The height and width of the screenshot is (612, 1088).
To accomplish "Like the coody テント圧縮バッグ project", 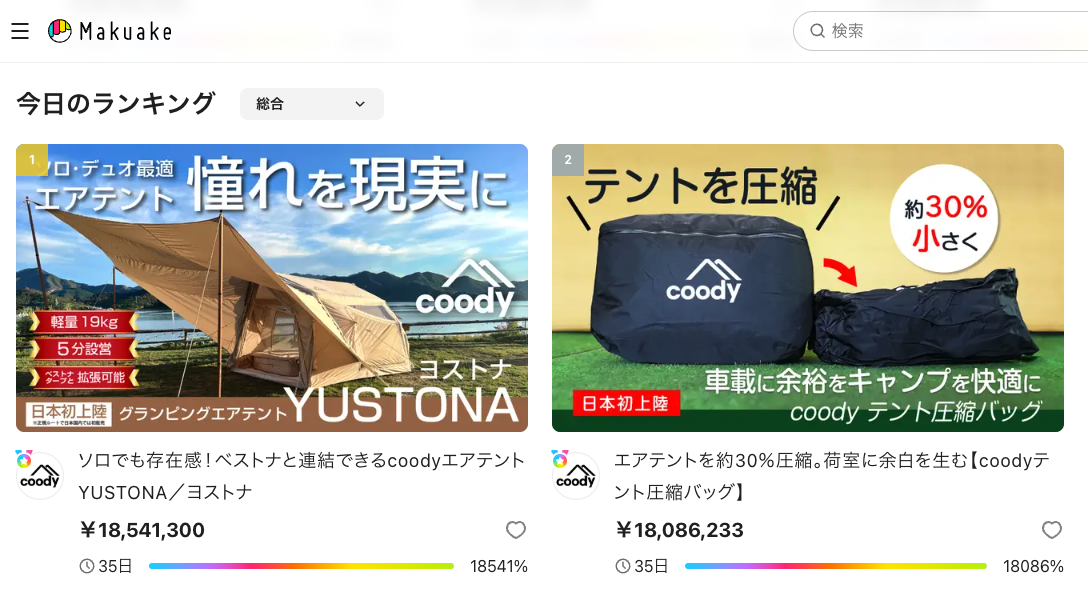I will 1052,530.
